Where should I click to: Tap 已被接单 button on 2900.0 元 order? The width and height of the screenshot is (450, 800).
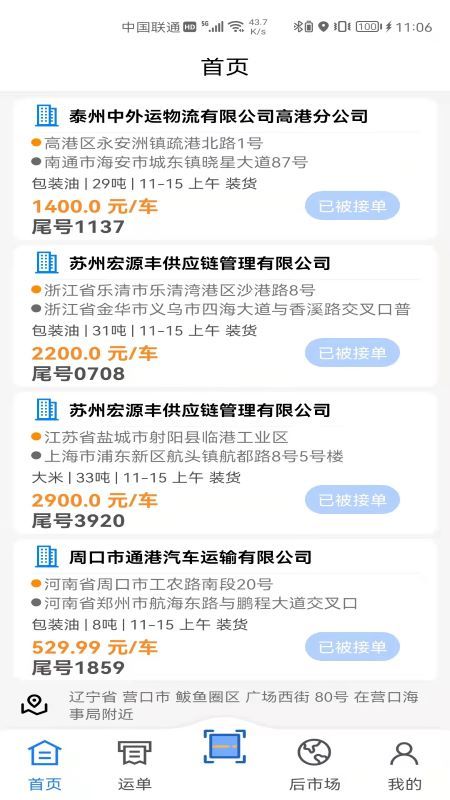(352, 500)
